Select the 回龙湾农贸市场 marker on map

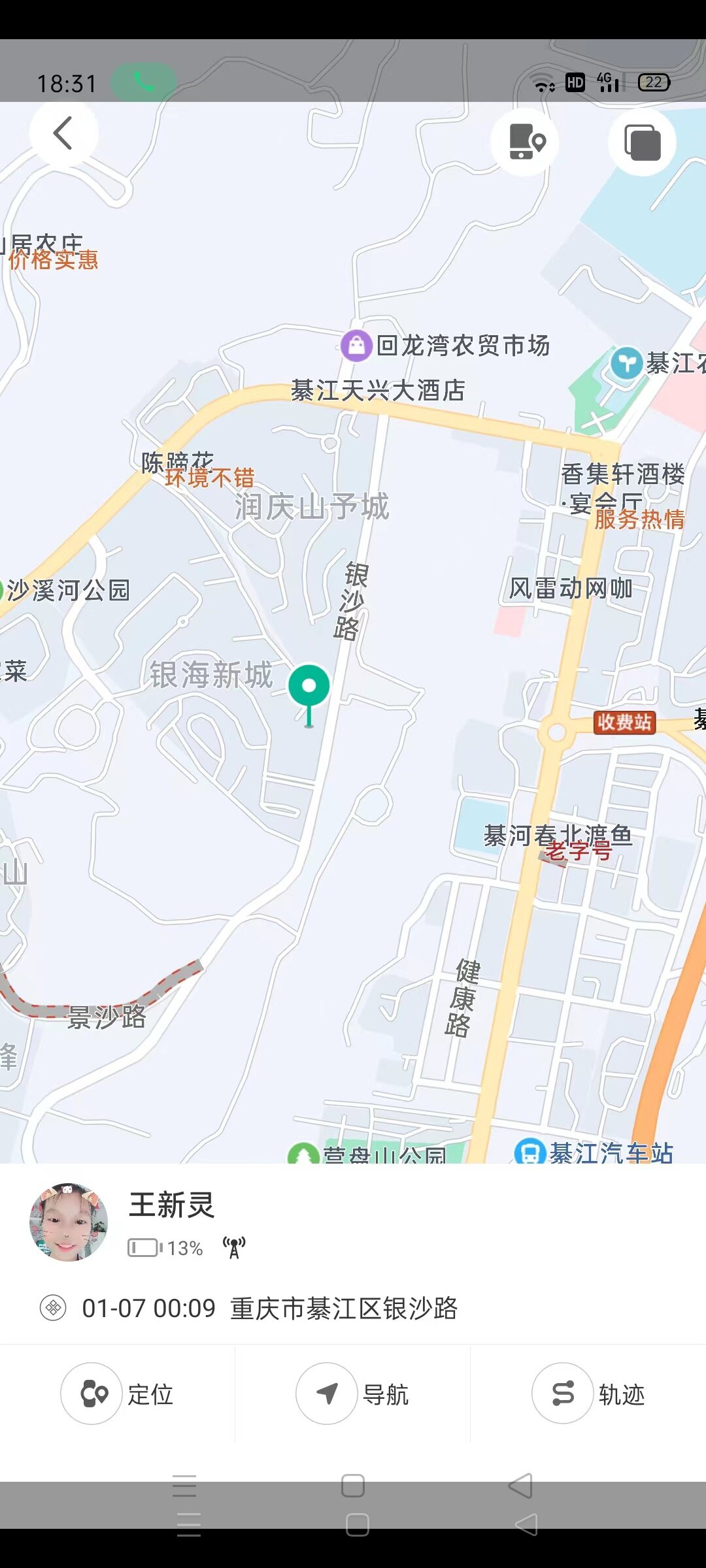pos(356,344)
